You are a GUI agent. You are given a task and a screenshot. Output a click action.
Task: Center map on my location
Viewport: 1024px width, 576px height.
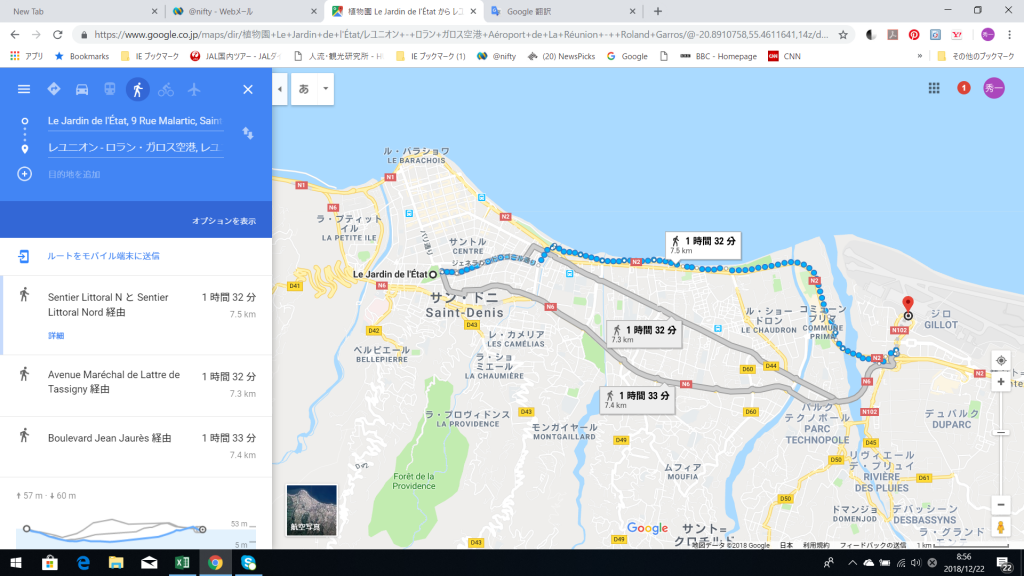(1001, 360)
